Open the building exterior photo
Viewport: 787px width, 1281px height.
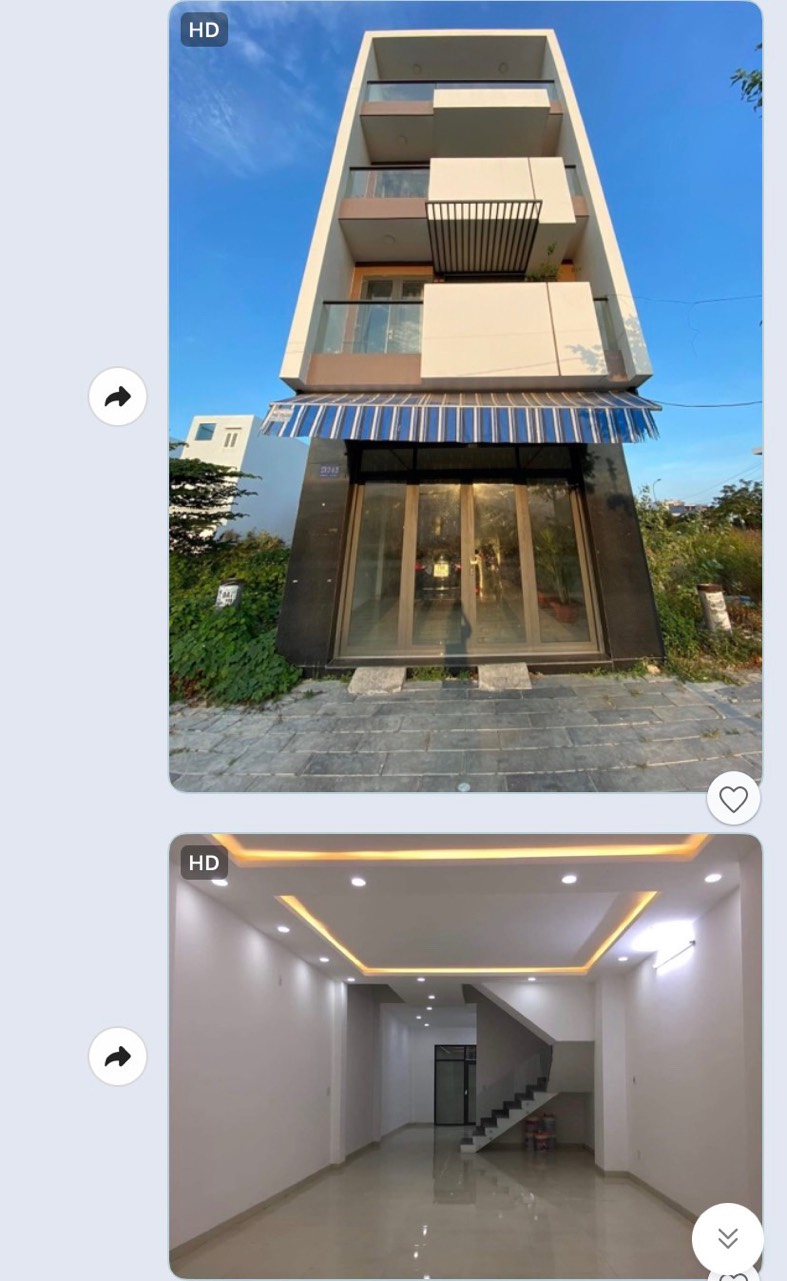[465, 396]
